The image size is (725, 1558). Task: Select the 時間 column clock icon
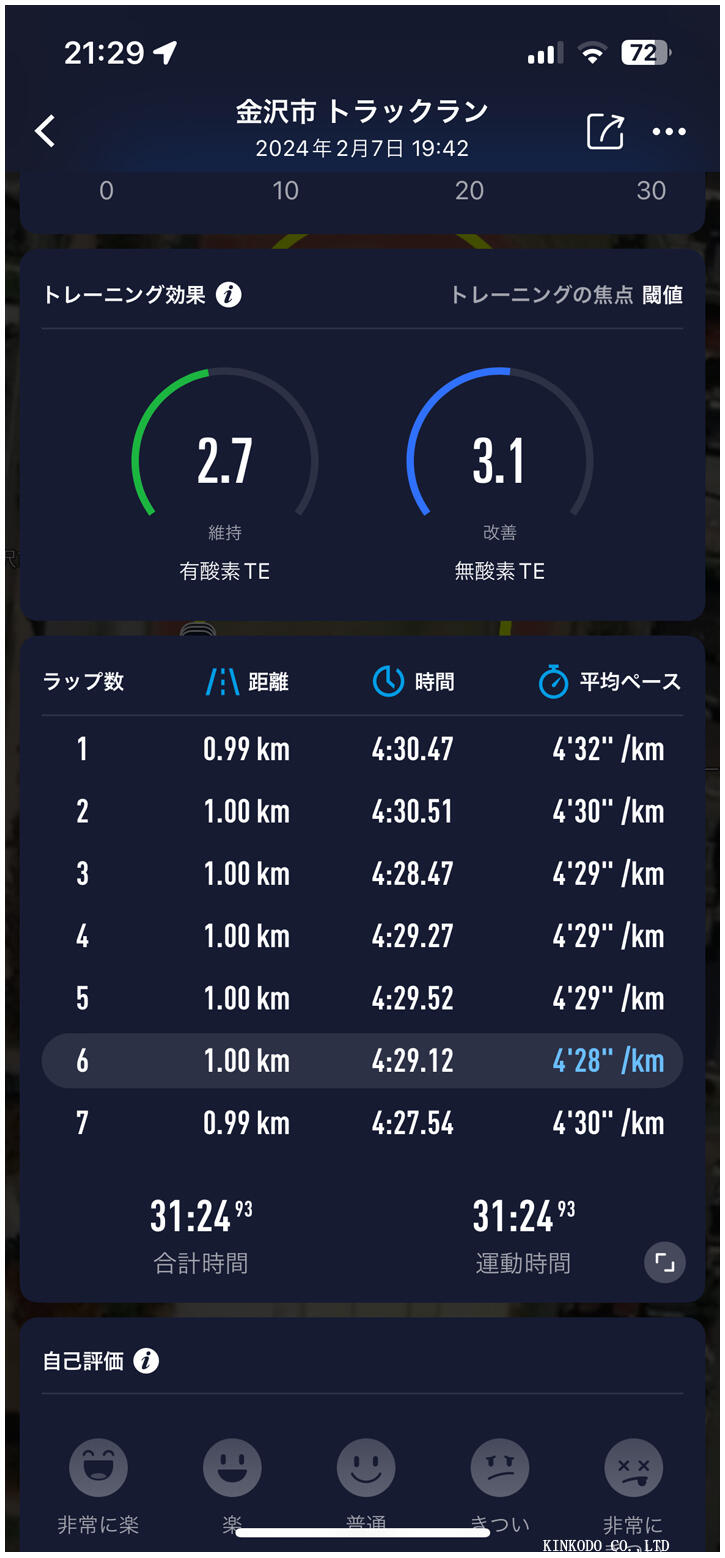click(x=388, y=681)
